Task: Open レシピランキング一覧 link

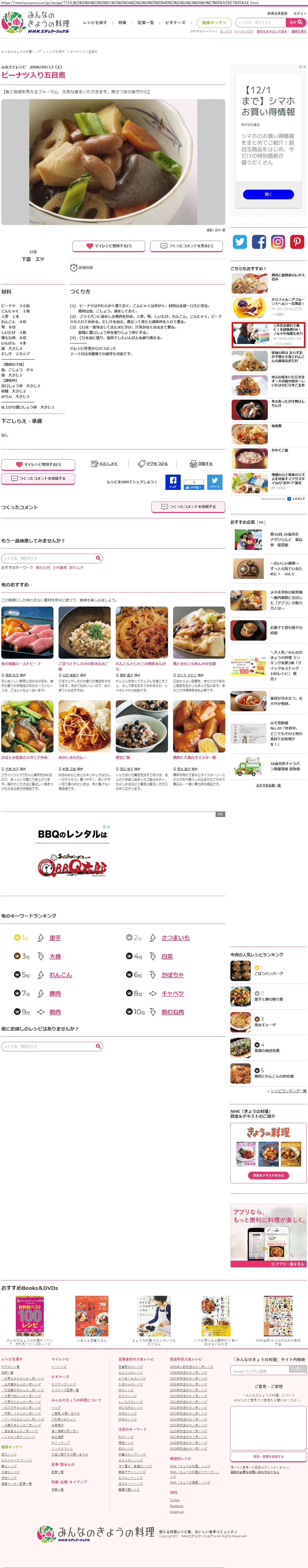Action: (x=288, y=1091)
